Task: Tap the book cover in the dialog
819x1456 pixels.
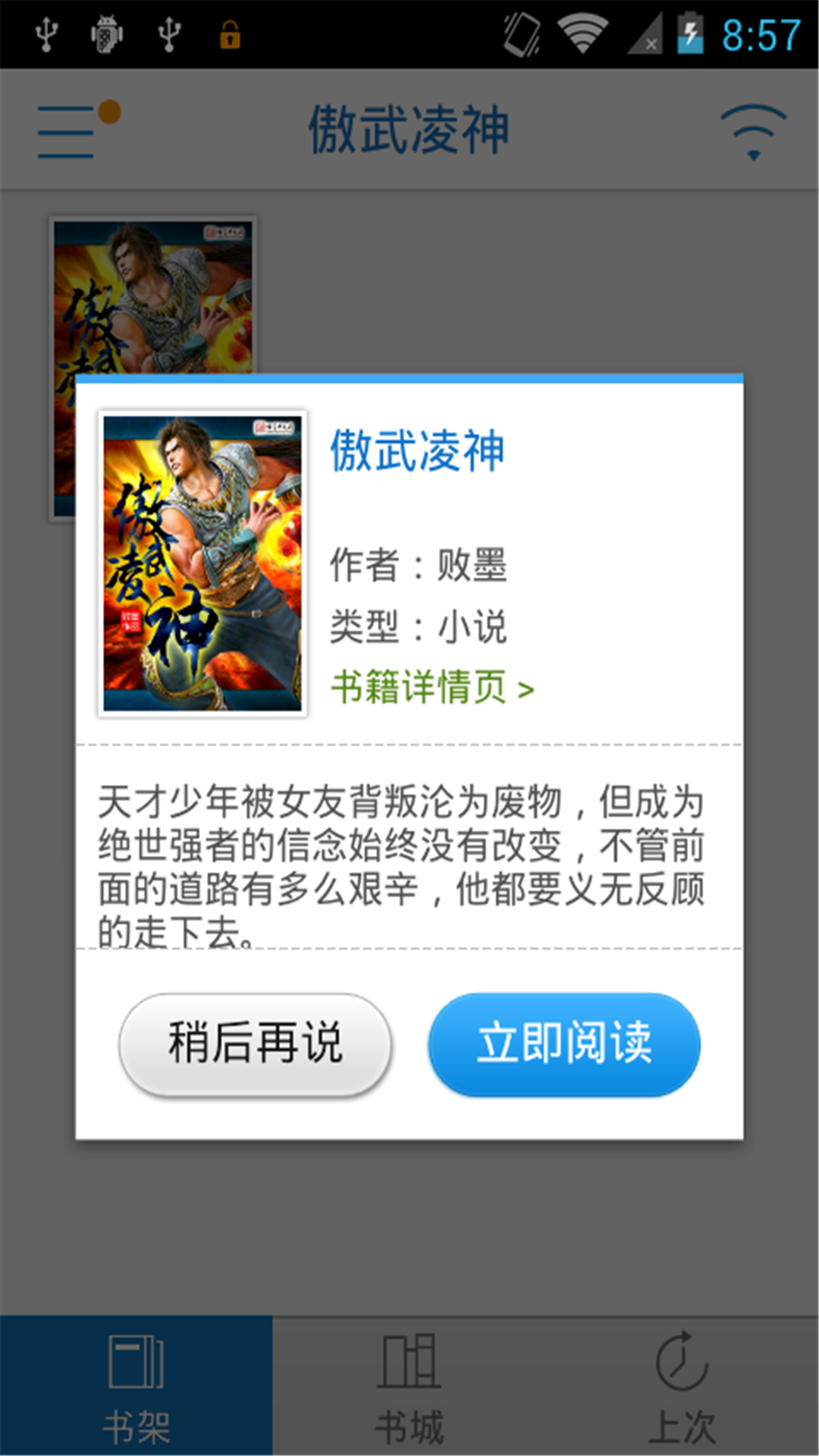Action: pos(202,563)
